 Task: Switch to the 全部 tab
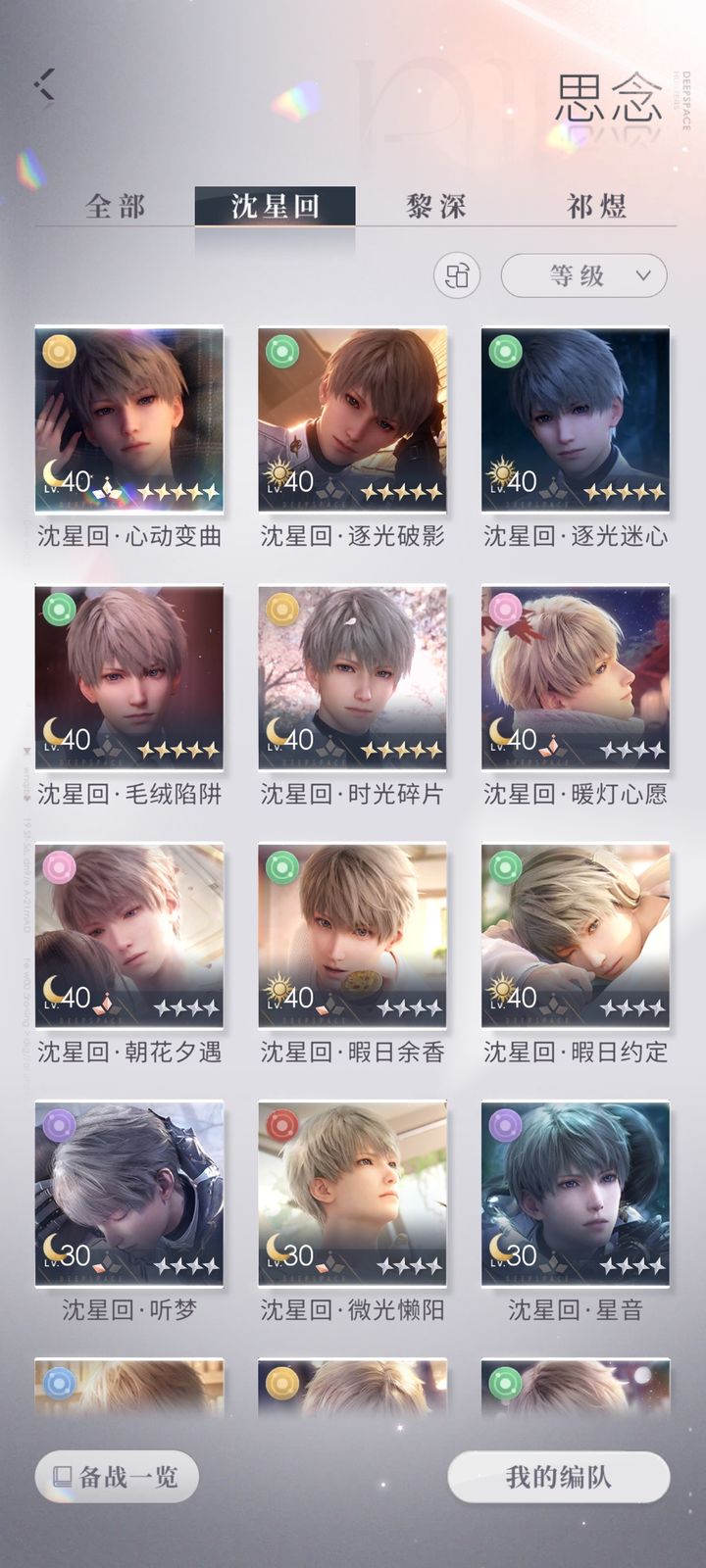[x=118, y=205]
